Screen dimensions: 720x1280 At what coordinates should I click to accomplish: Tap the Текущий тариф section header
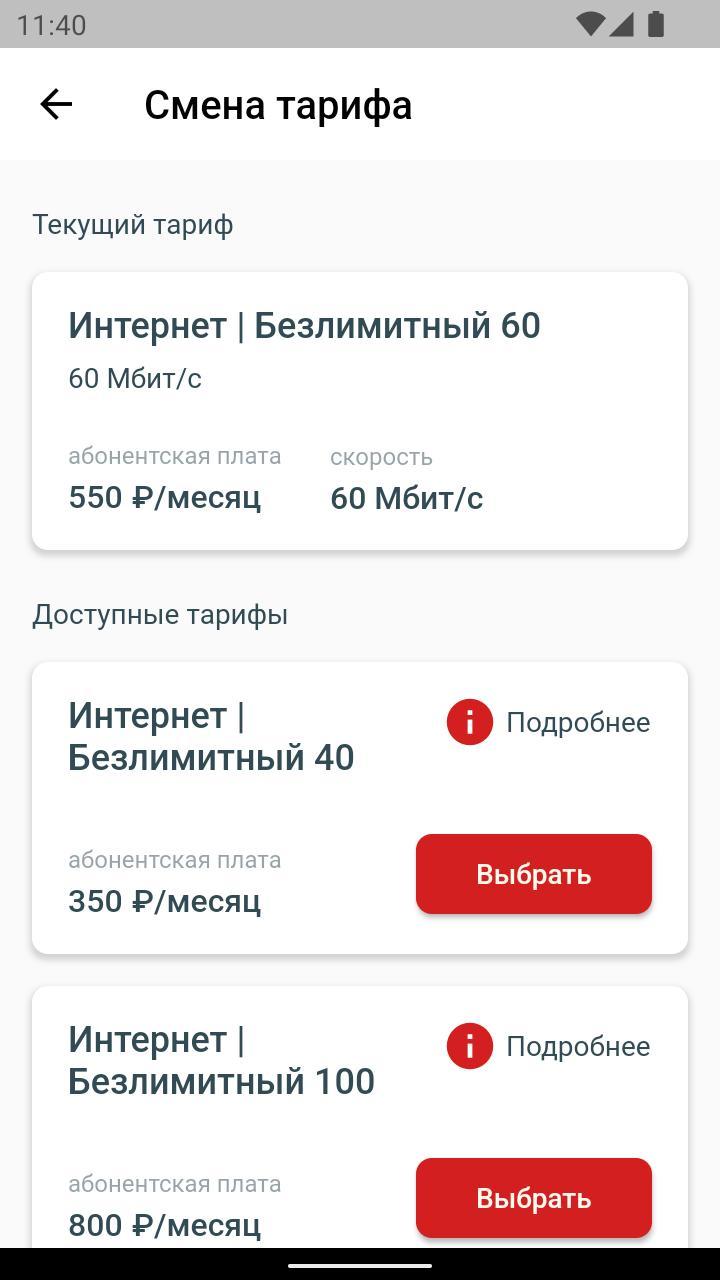[133, 224]
